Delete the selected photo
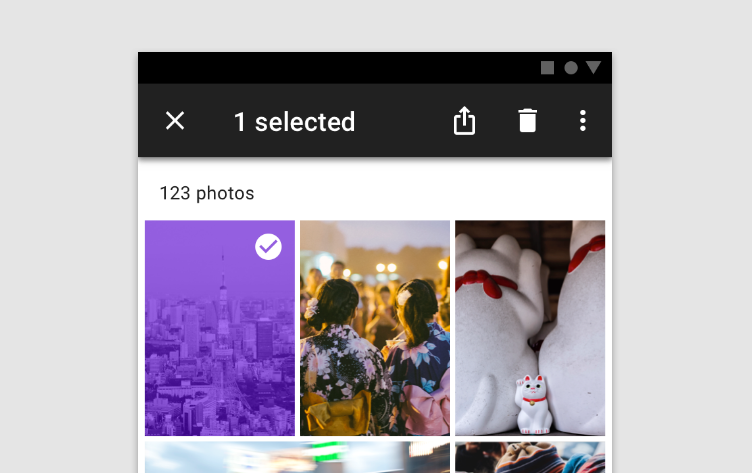752x473 pixels. click(527, 121)
